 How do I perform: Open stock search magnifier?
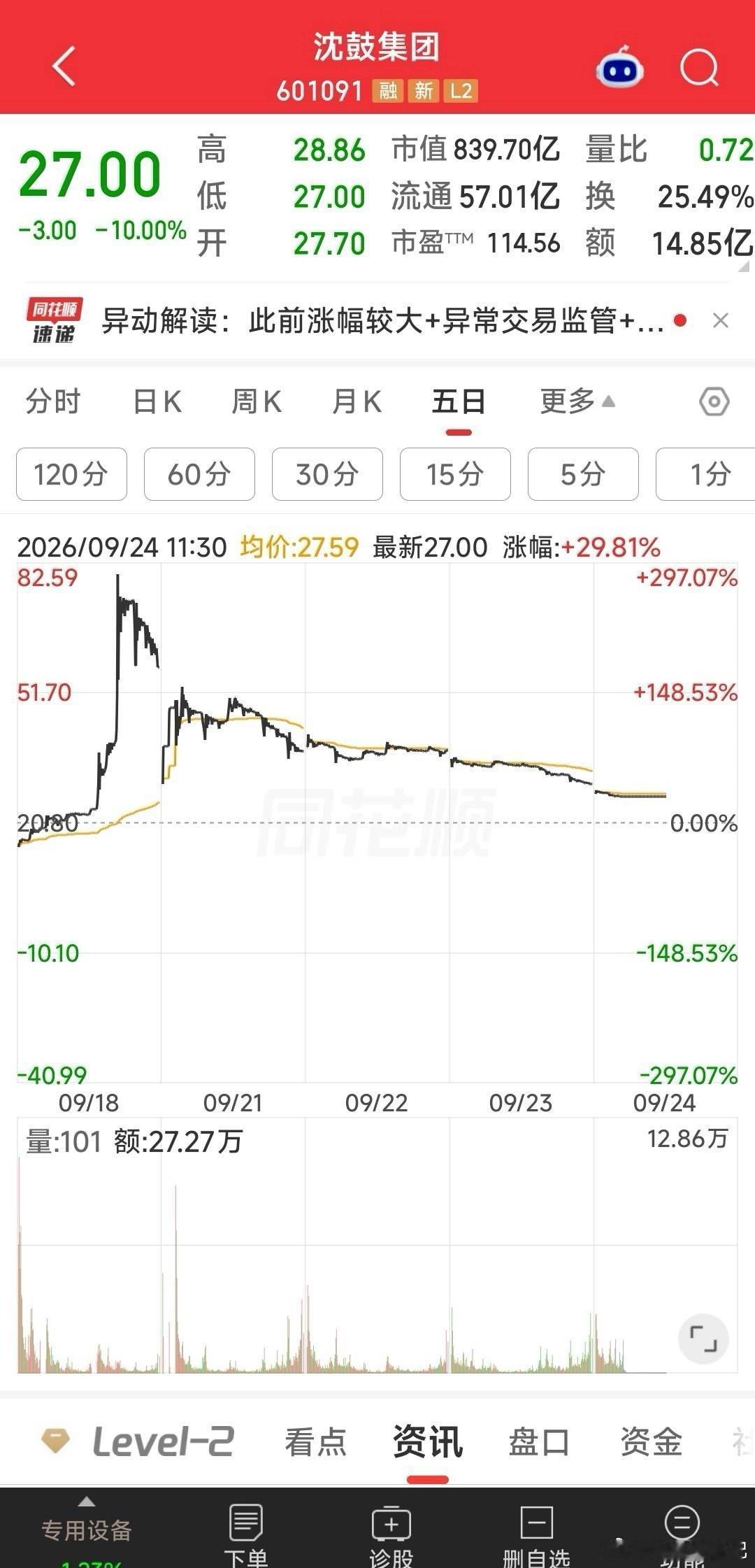coord(700,68)
